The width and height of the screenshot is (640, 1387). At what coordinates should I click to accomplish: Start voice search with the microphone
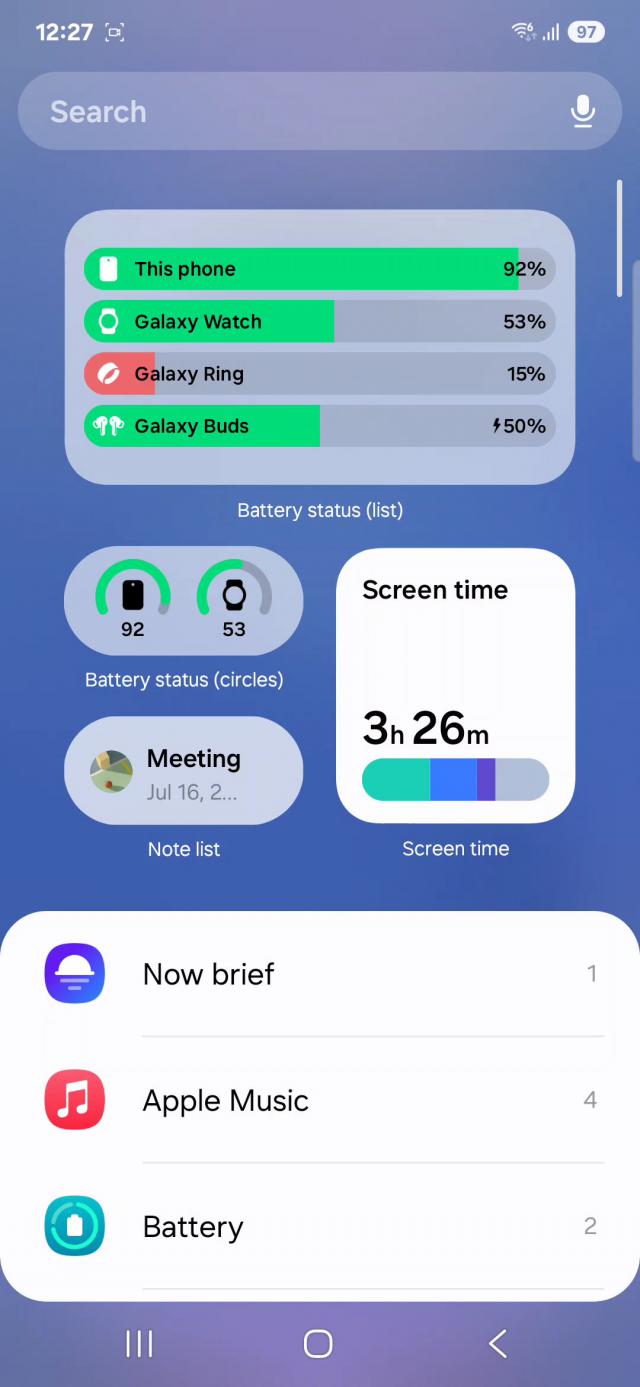point(583,111)
